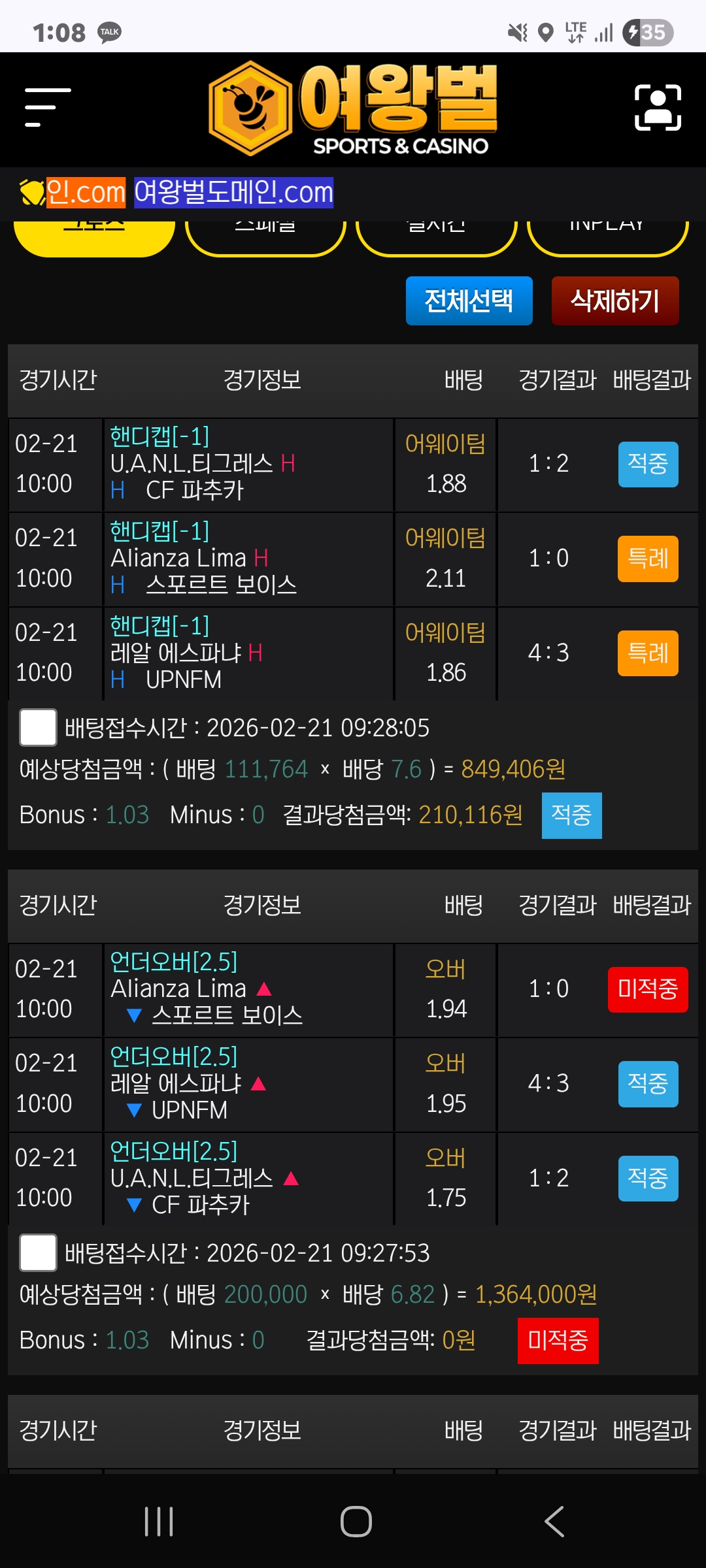Switch to the 실시간 tab
The width and height of the screenshot is (706, 1568).
pyautogui.click(x=435, y=230)
